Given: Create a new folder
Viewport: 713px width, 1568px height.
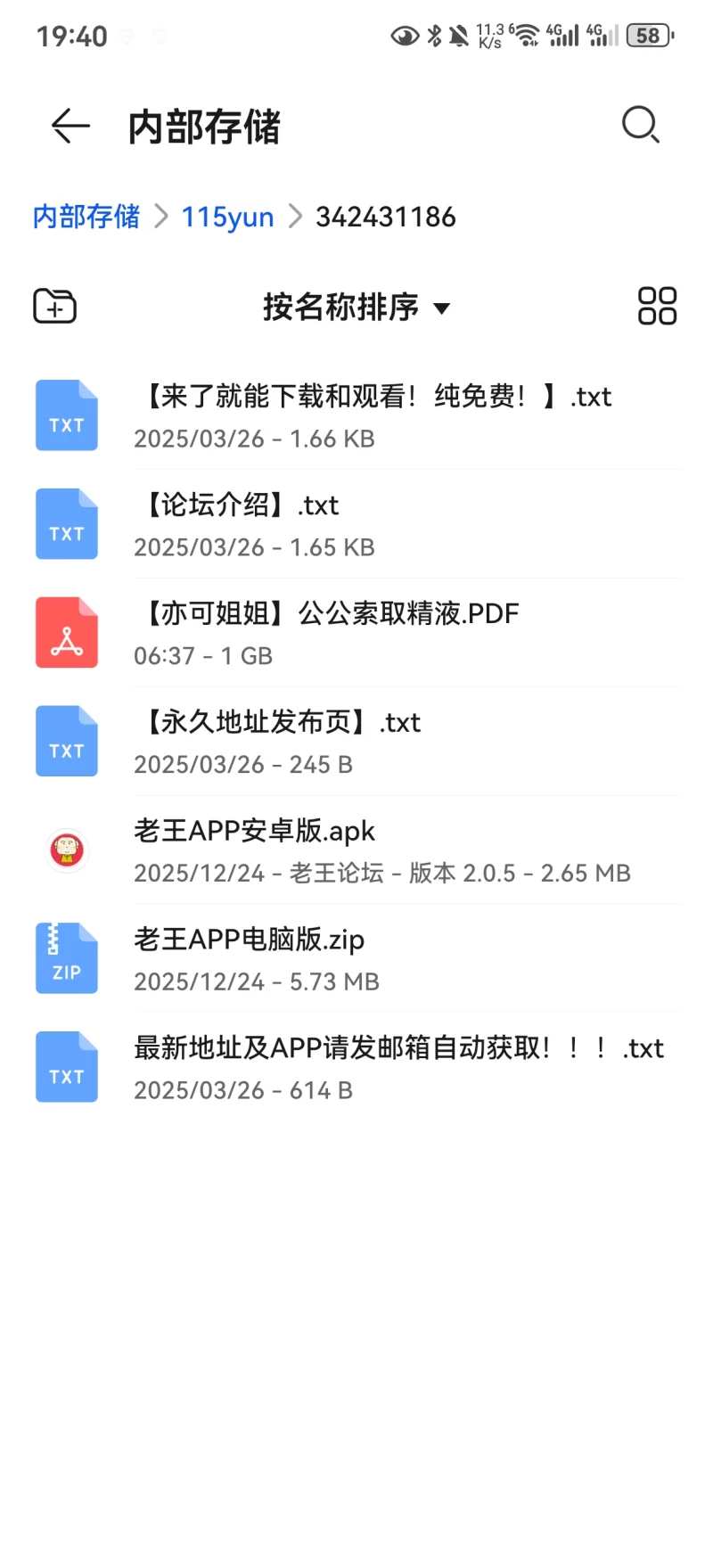Looking at the screenshot, I should point(54,307).
